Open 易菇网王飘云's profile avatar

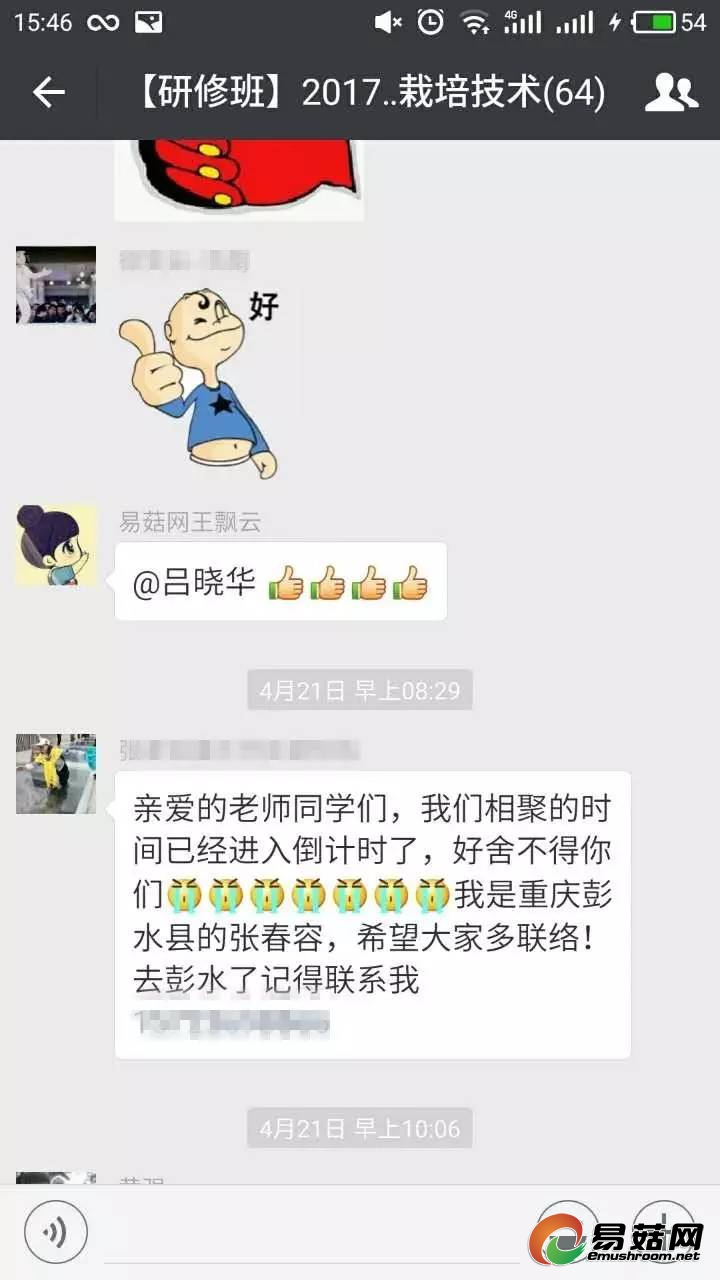(x=56, y=545)
